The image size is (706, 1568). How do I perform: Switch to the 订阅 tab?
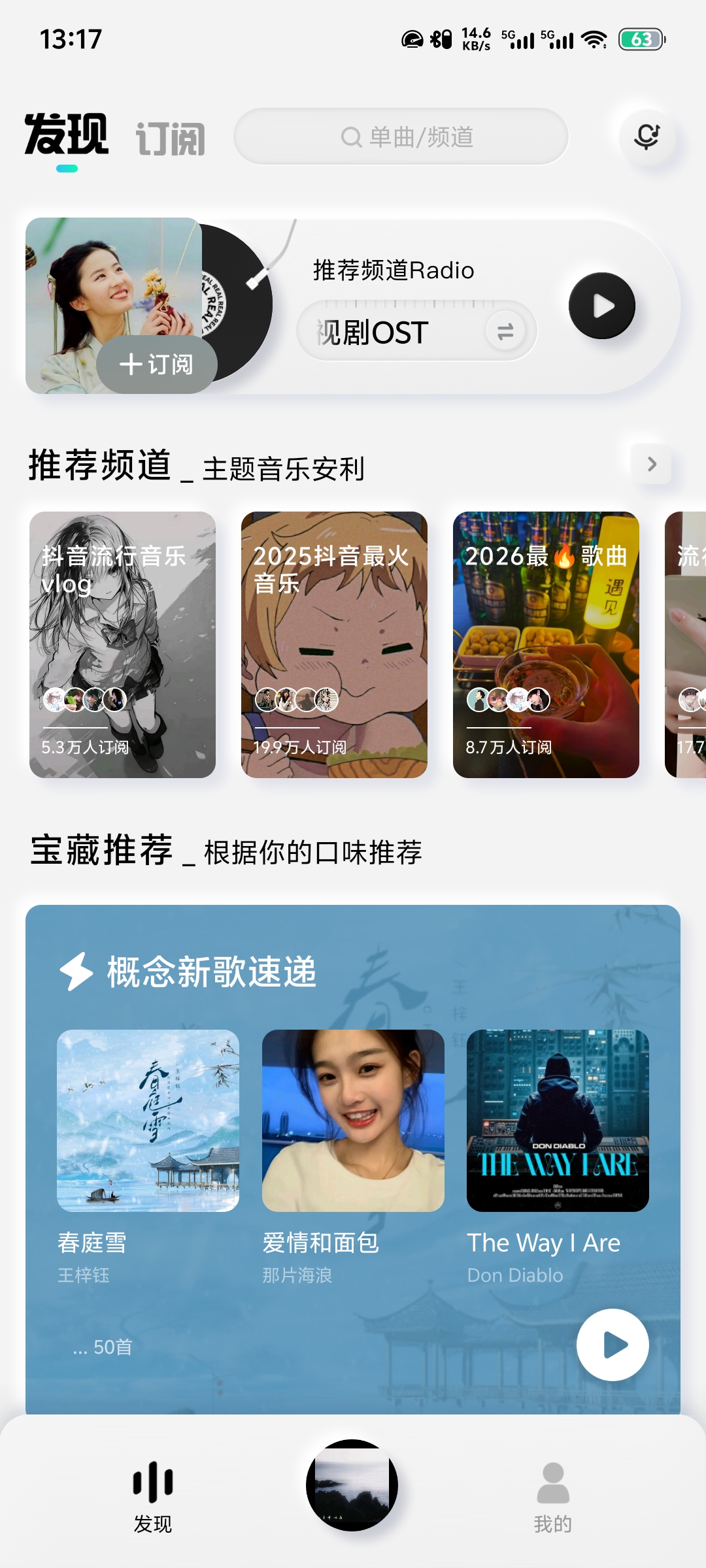tap(171, 136)
